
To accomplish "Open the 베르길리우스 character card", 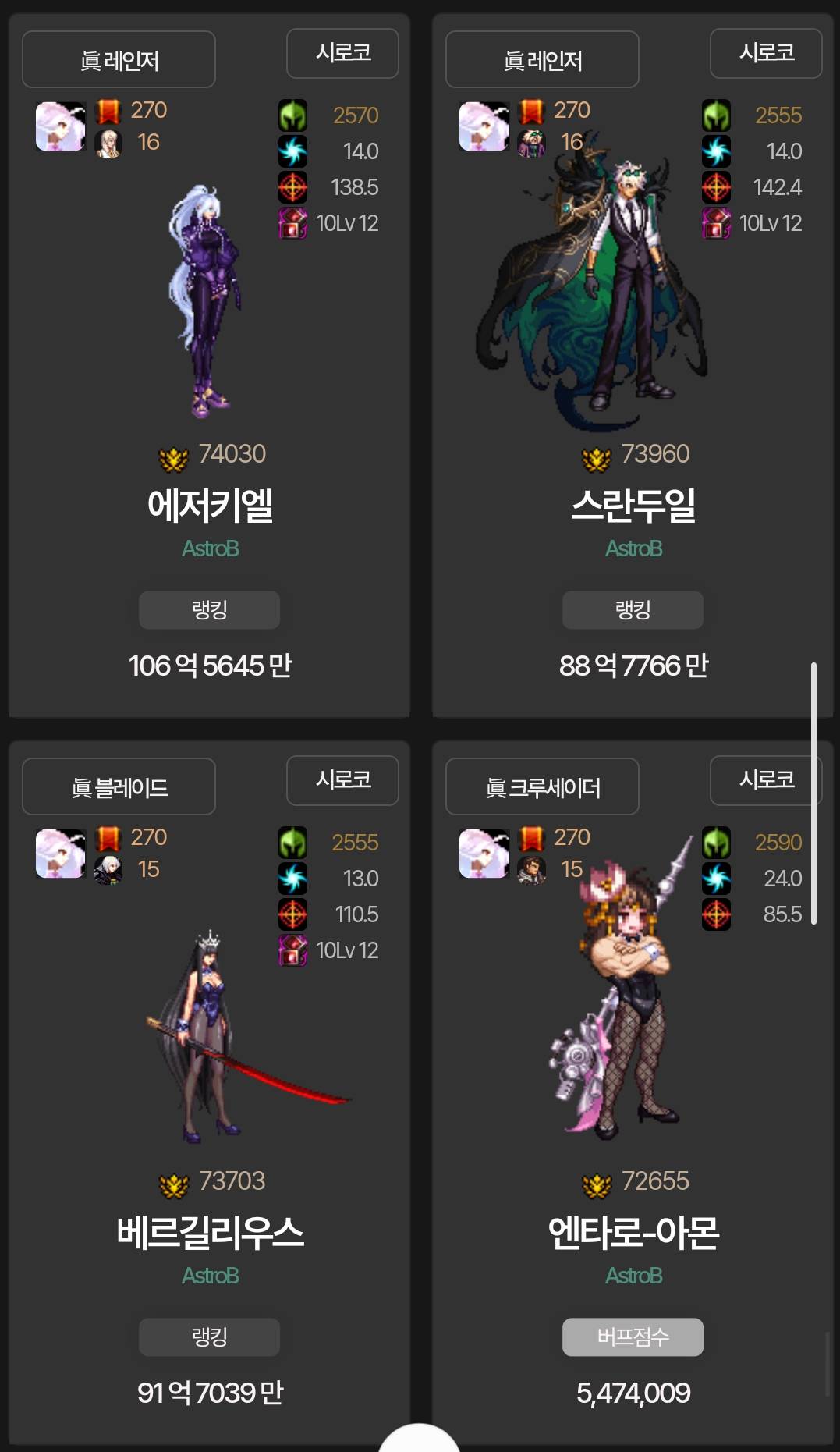I will (210, 1231).
